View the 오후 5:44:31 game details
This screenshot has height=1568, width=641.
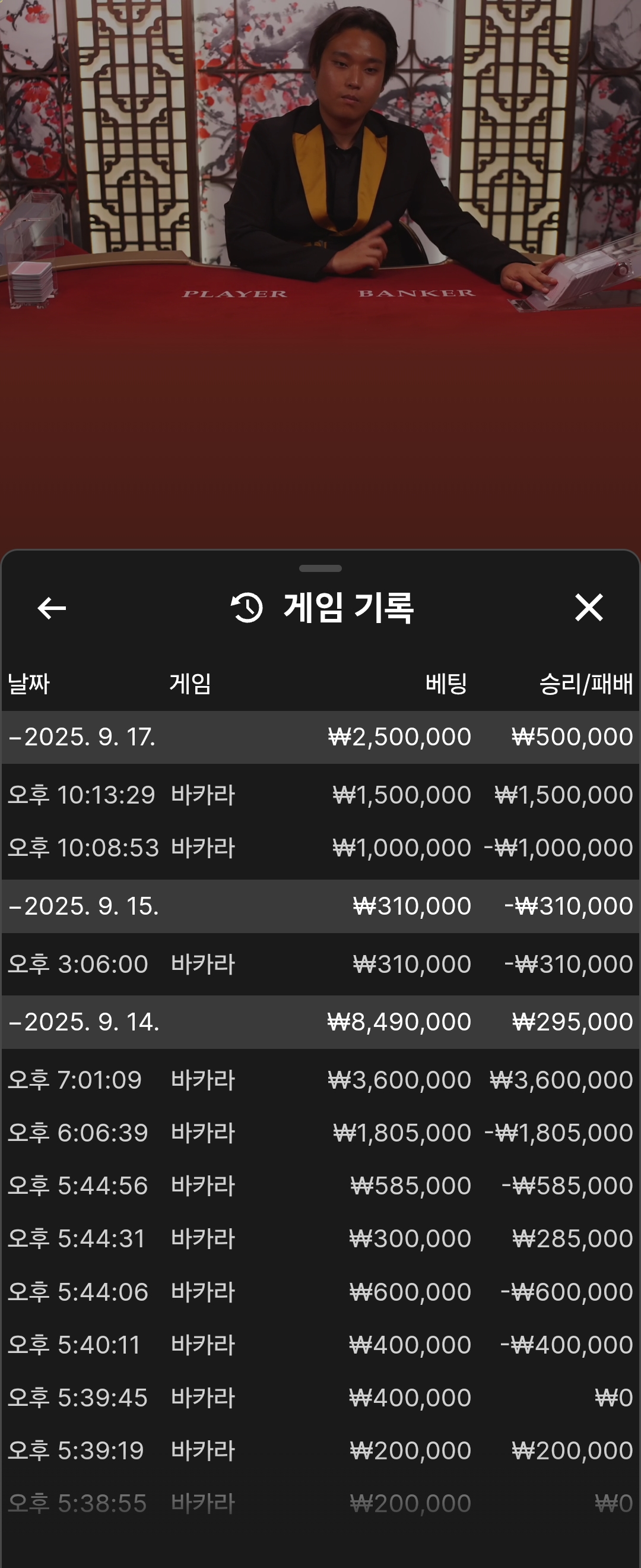point(320,1239)
